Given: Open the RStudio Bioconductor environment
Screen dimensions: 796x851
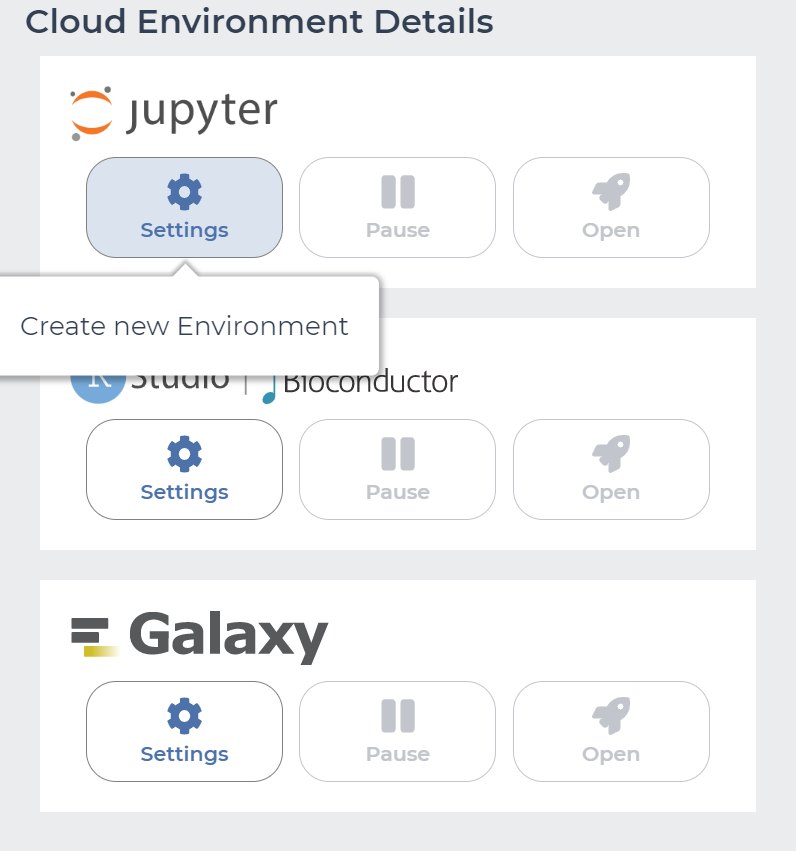Looking at the screenshot, I should pos(611,469).
